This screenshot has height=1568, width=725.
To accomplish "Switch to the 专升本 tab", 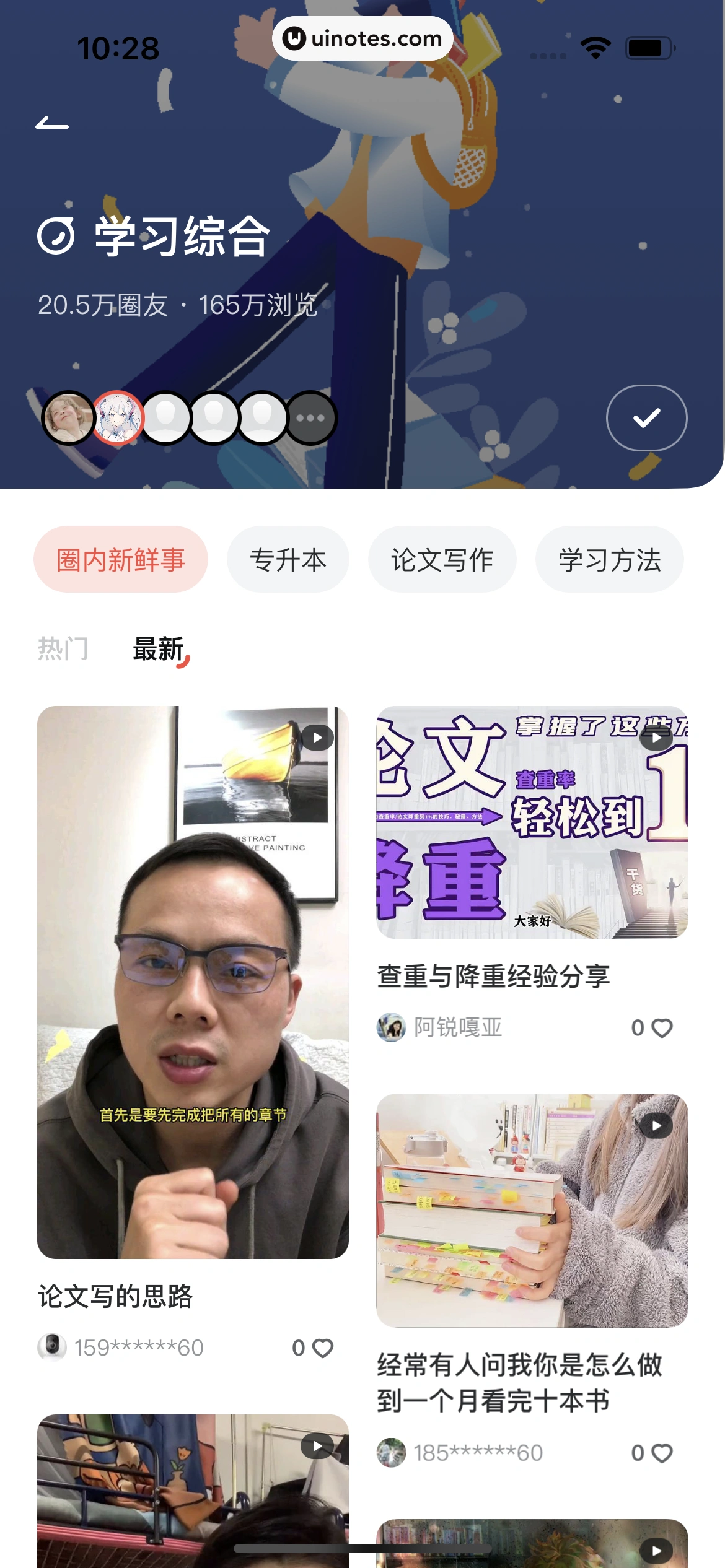I will [x=288, y=559].
